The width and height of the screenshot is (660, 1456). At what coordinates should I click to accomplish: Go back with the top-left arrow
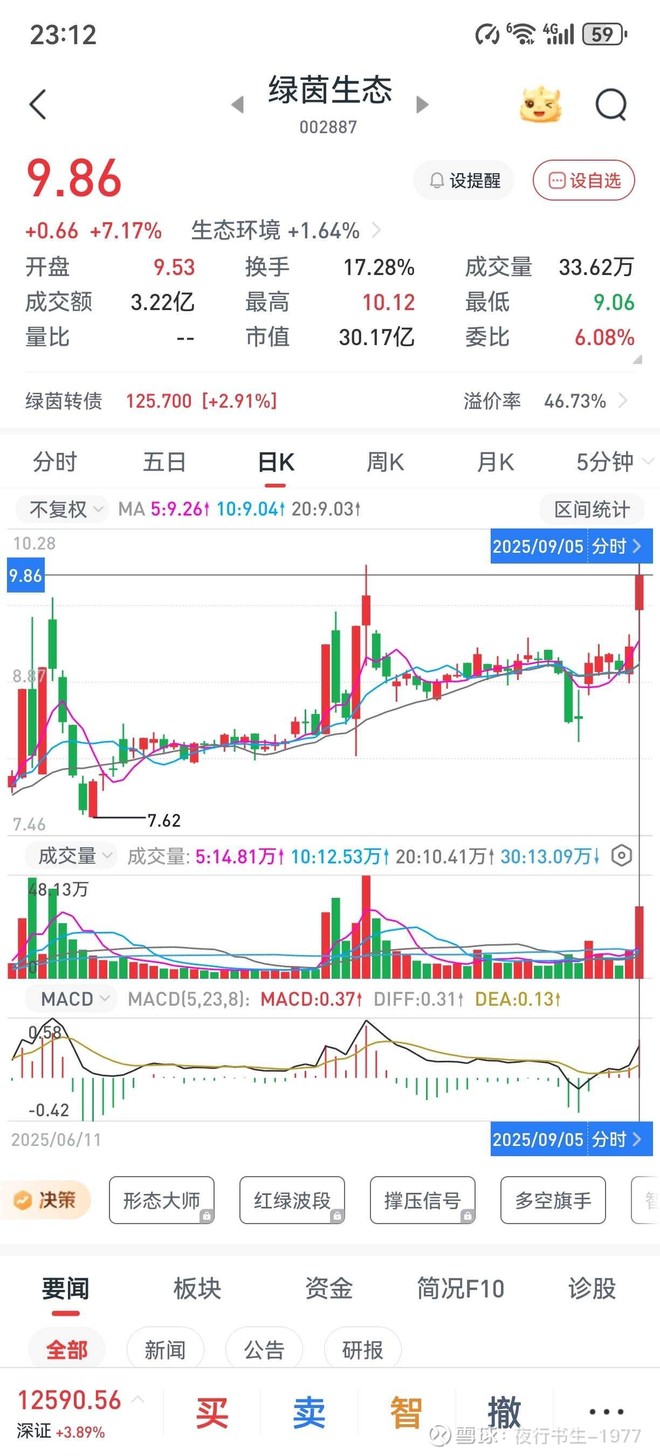click(38, 105)
